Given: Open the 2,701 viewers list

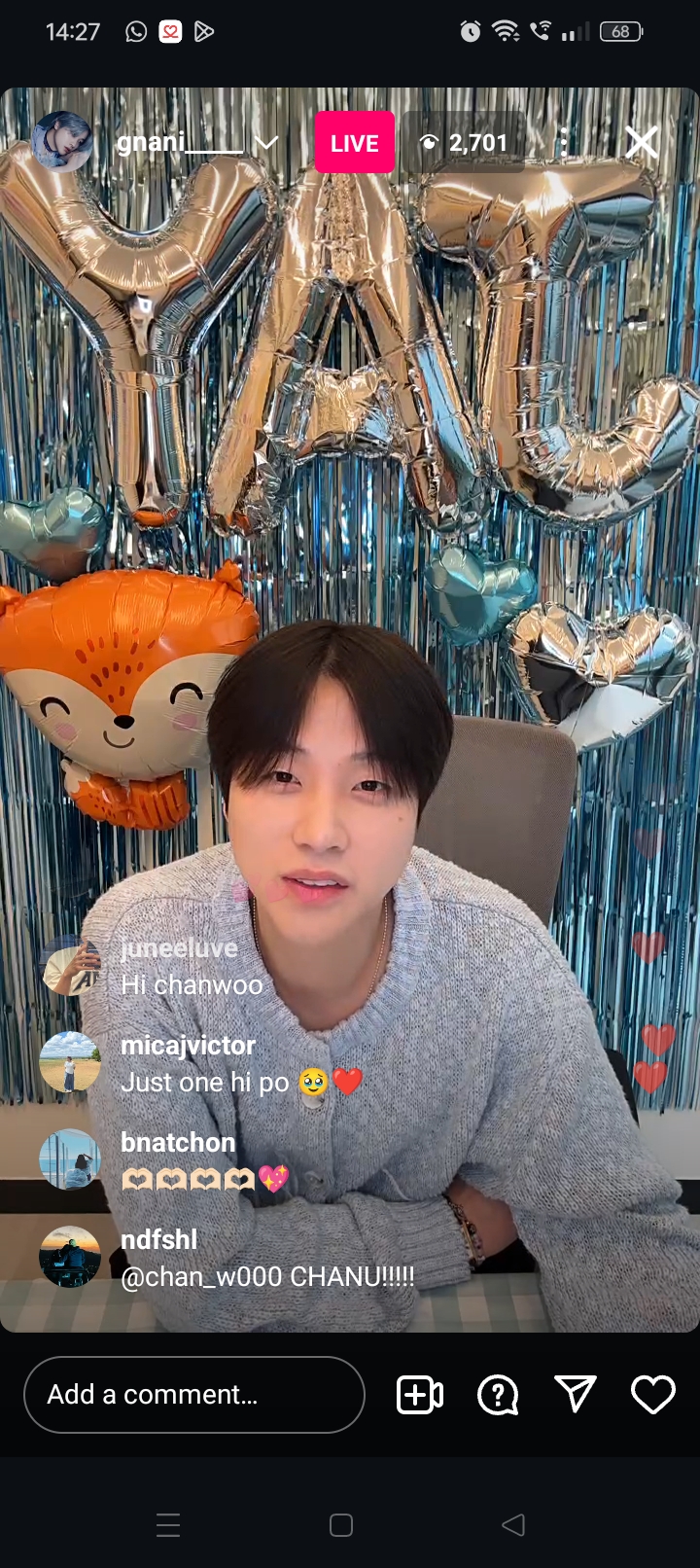Looking at the screenshot, I should pyautogui.click(x=465, y=143).
